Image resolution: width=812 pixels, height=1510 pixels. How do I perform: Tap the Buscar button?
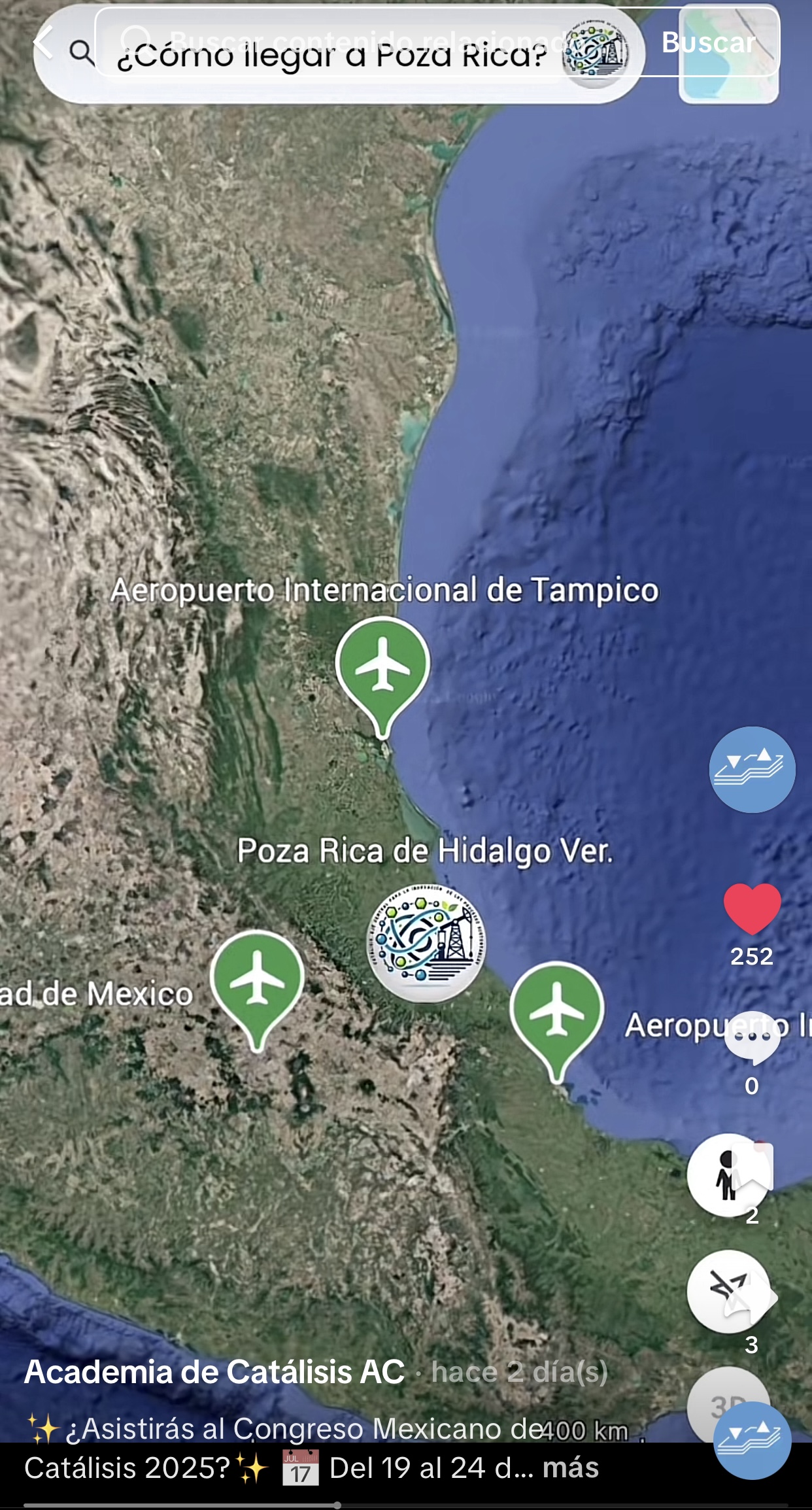pyautogui.click(x=709, y=43)
